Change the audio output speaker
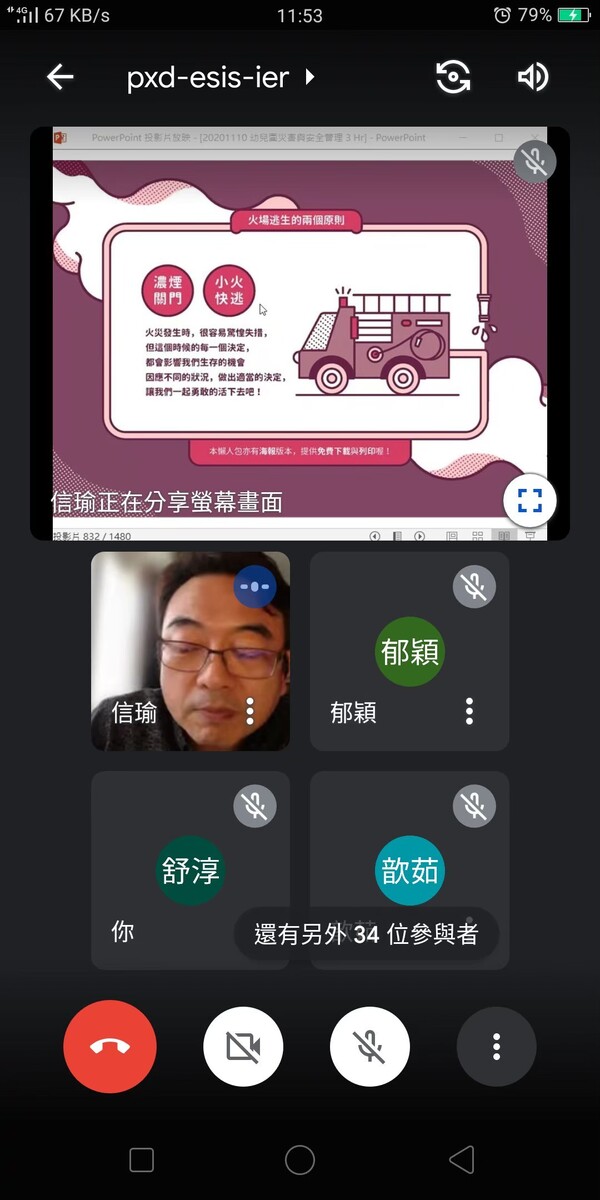 click(533, 77)
